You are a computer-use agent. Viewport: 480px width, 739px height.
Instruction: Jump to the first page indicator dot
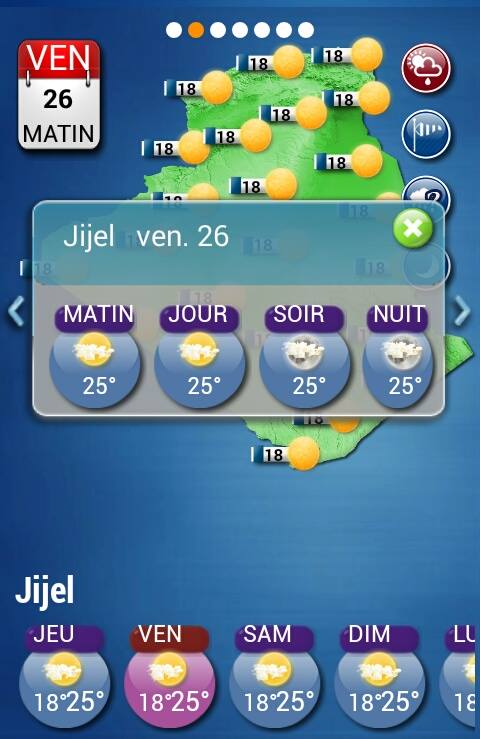(174, 30)
